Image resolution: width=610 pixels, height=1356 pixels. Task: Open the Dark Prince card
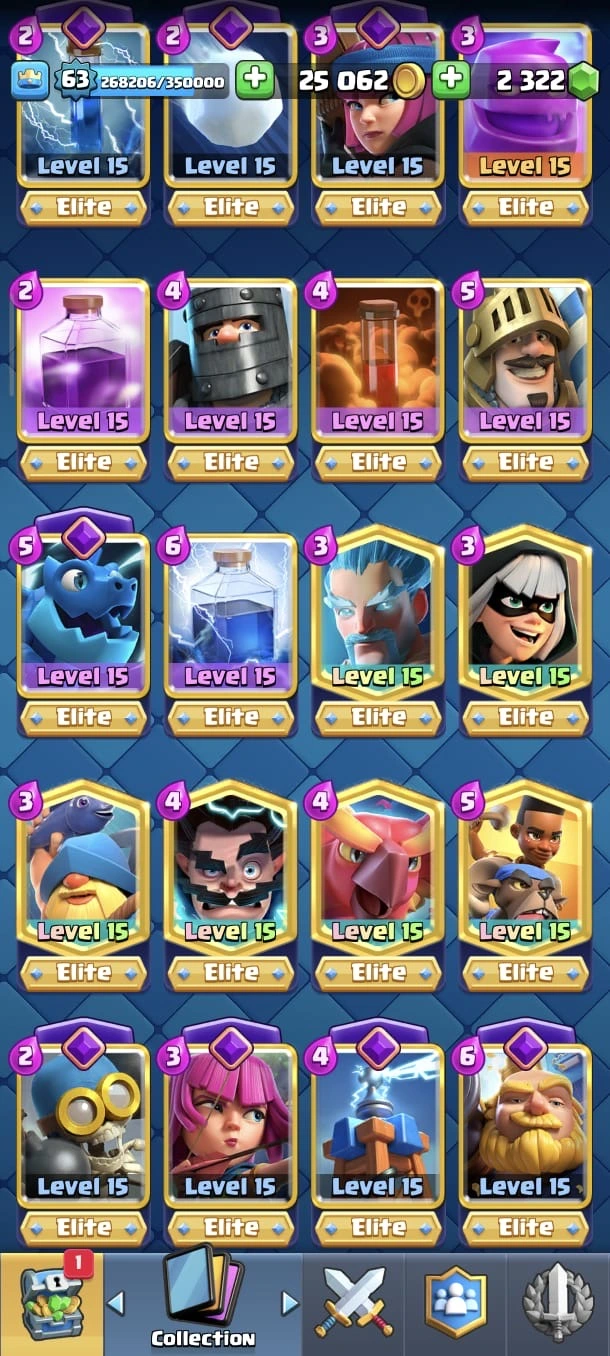(230, 360)
